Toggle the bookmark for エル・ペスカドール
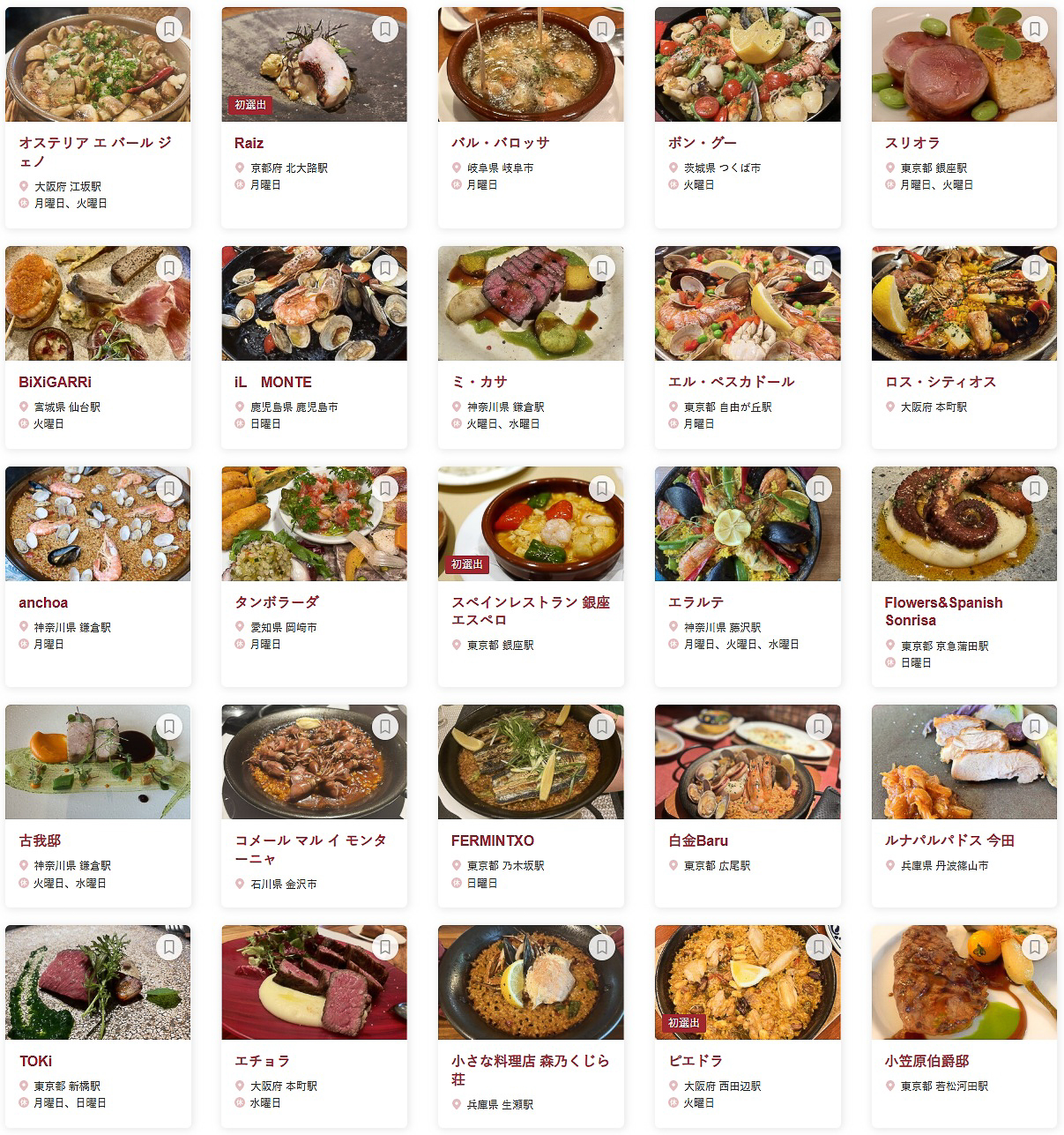The image size is (1064, 1135). tap(817, 266)
